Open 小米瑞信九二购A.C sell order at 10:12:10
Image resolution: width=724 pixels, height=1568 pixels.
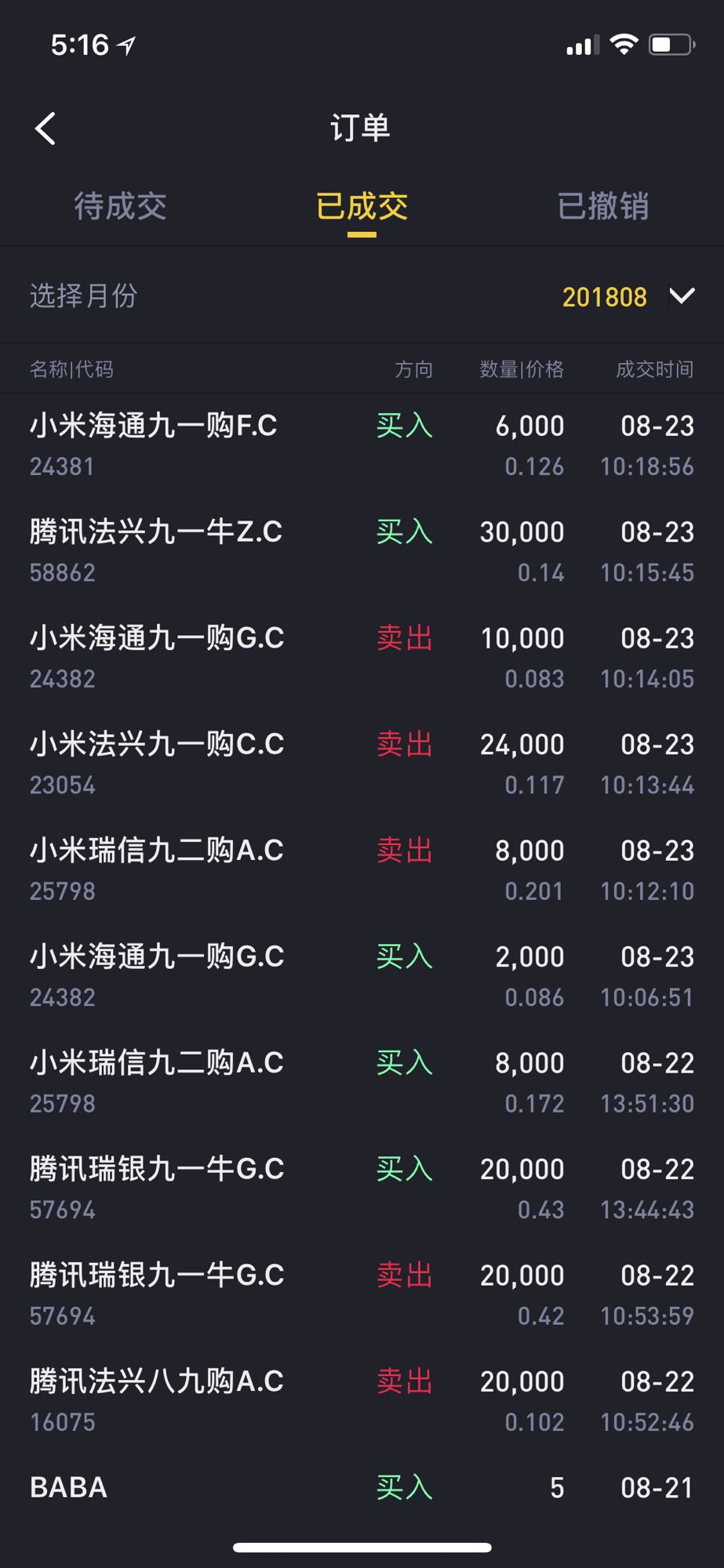point(362,870)
